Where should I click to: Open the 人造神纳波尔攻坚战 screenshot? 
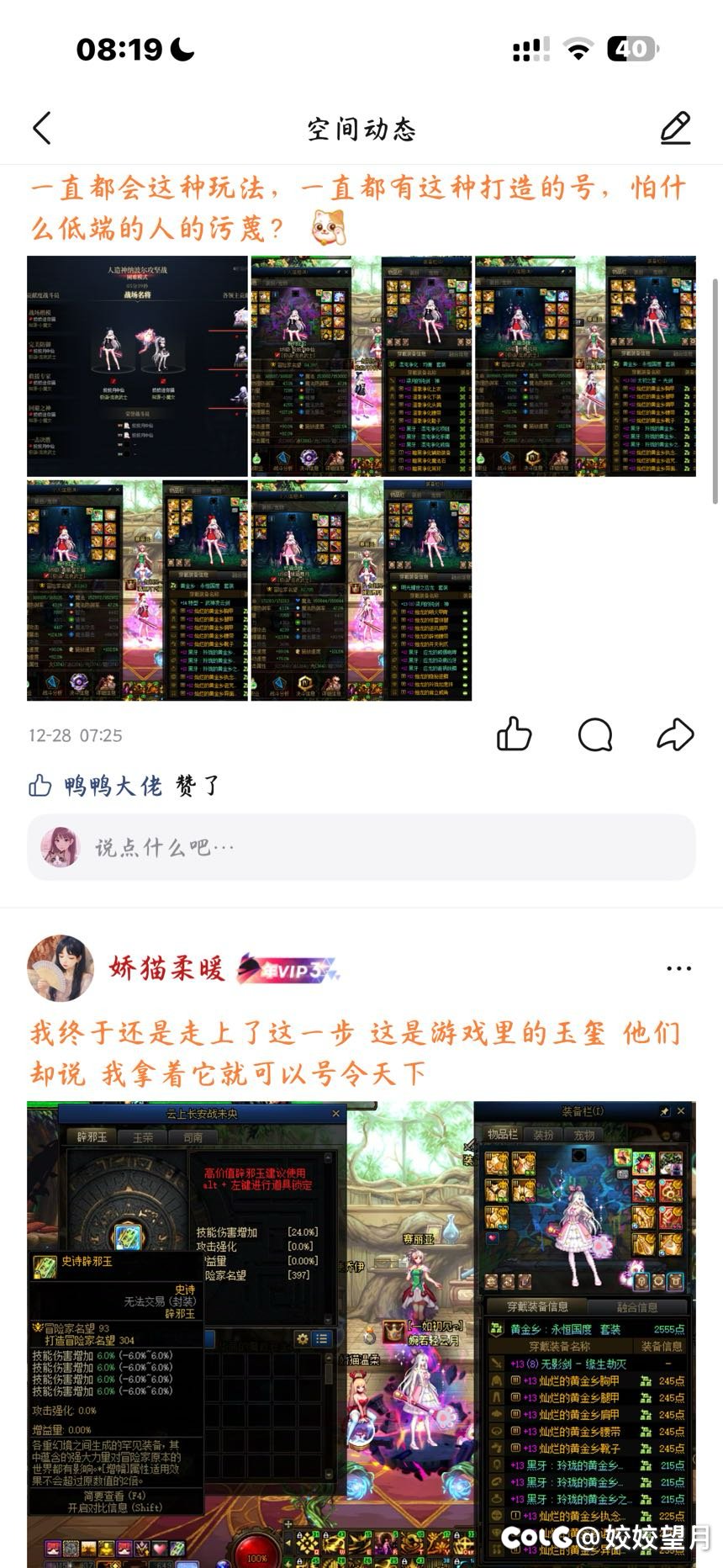[x=137, y=366]
